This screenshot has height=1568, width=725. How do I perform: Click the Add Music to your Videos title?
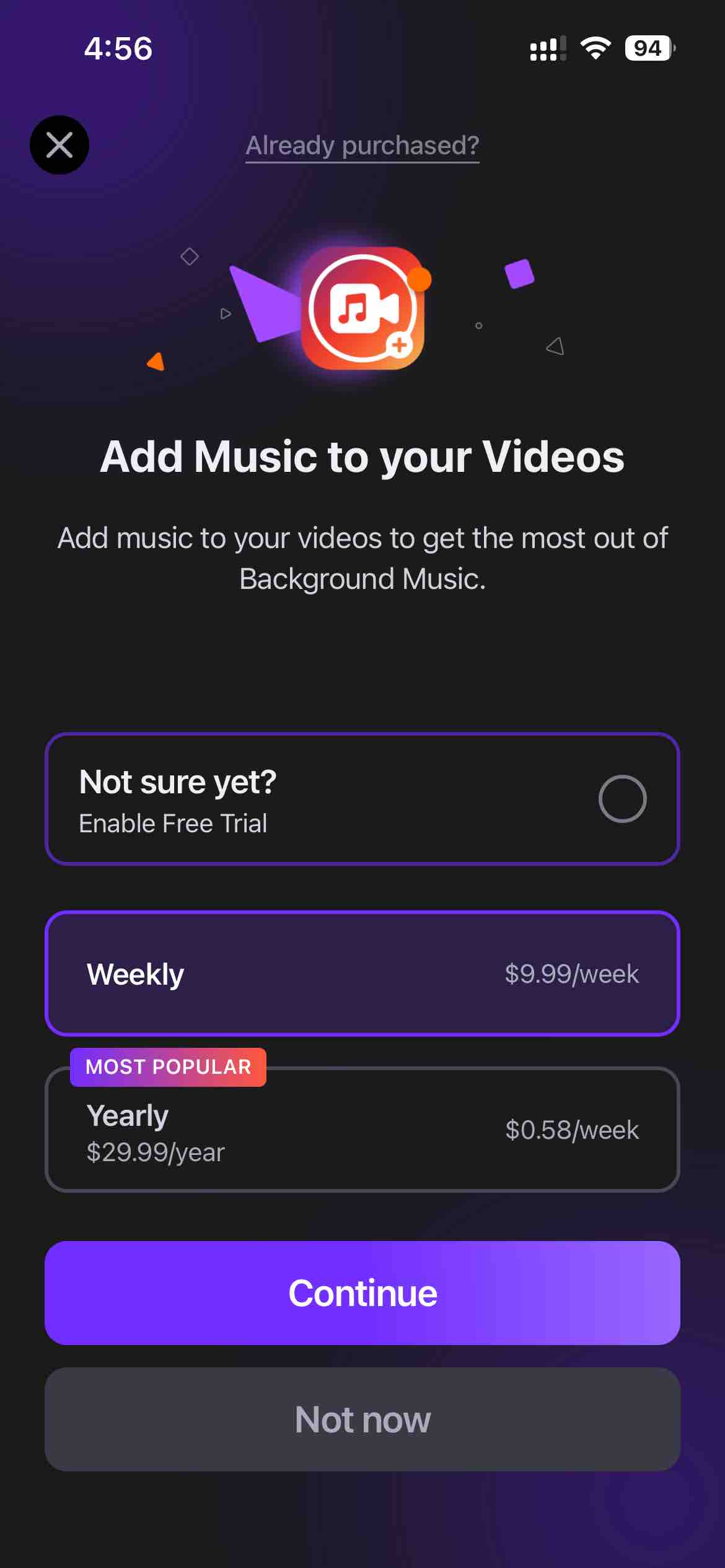tap(362, 458)
